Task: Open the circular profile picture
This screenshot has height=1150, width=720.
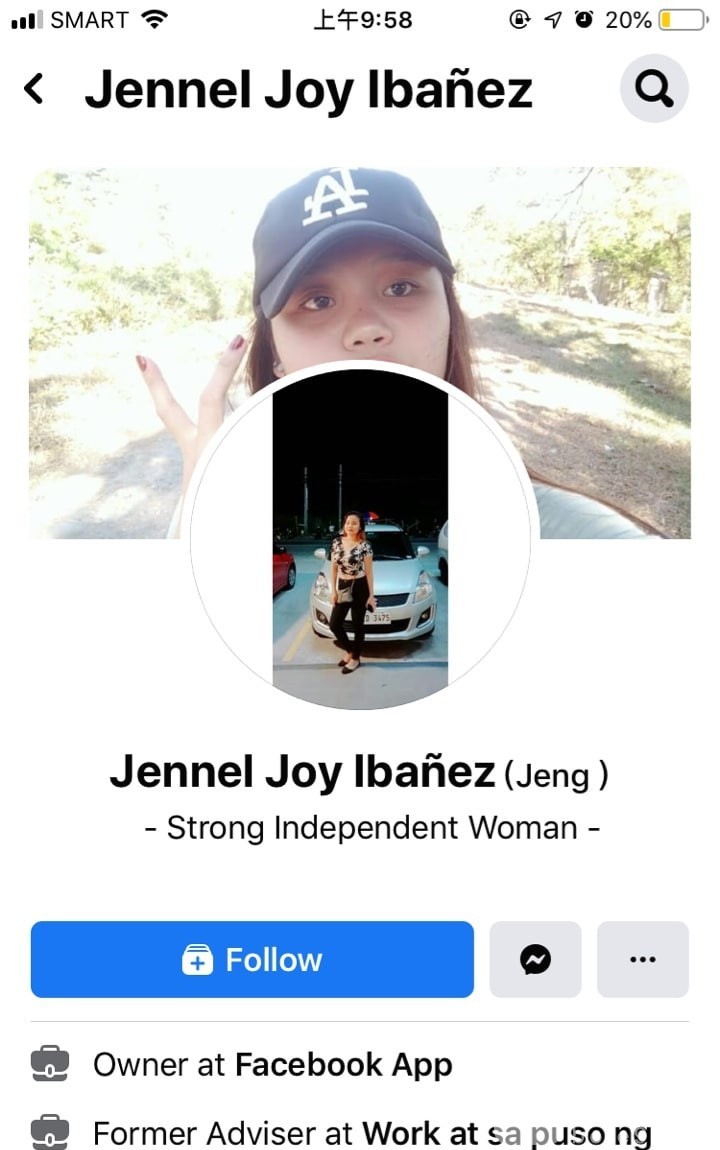Action: point(360,540)
